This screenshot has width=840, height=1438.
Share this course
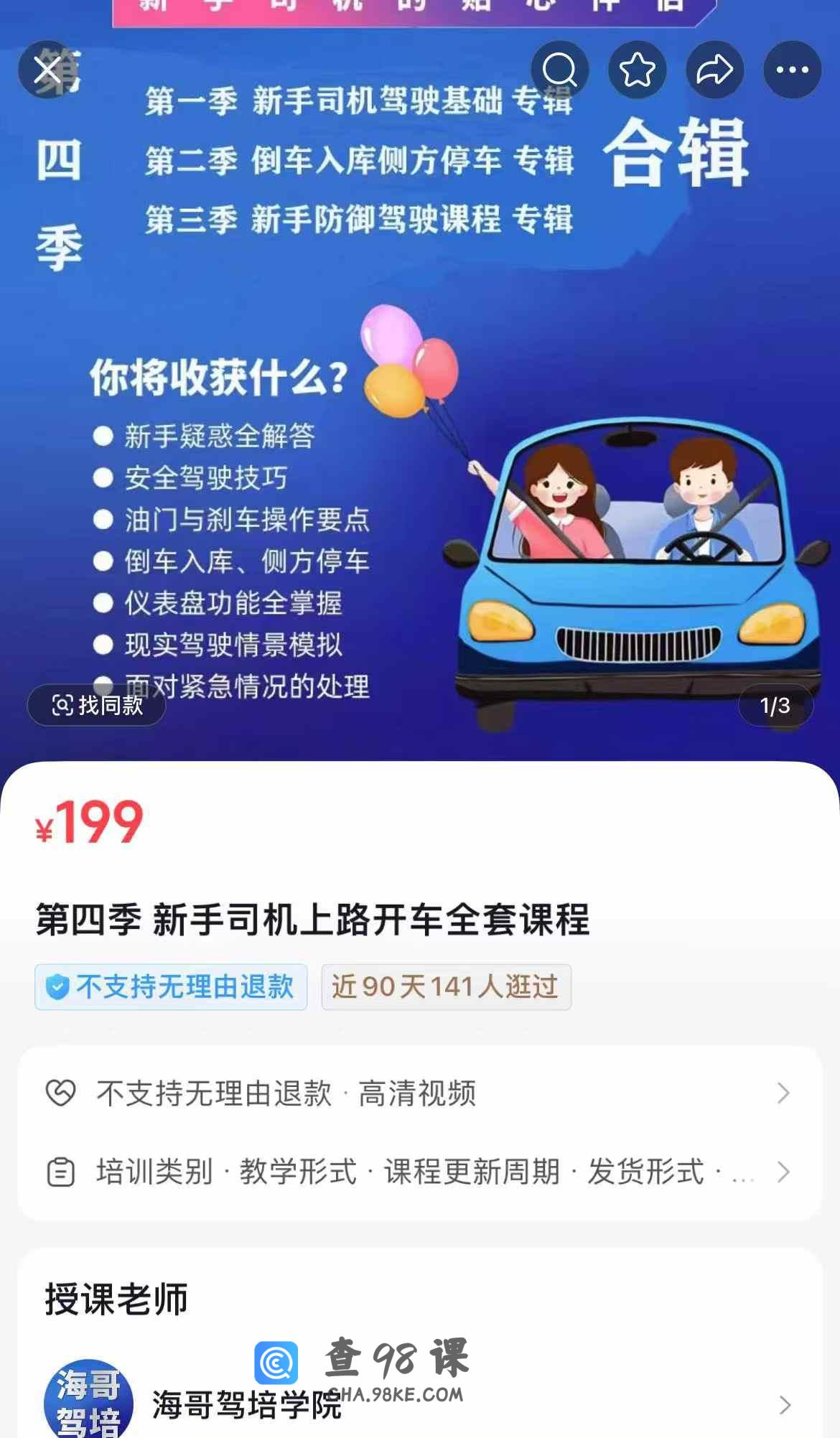714,70
